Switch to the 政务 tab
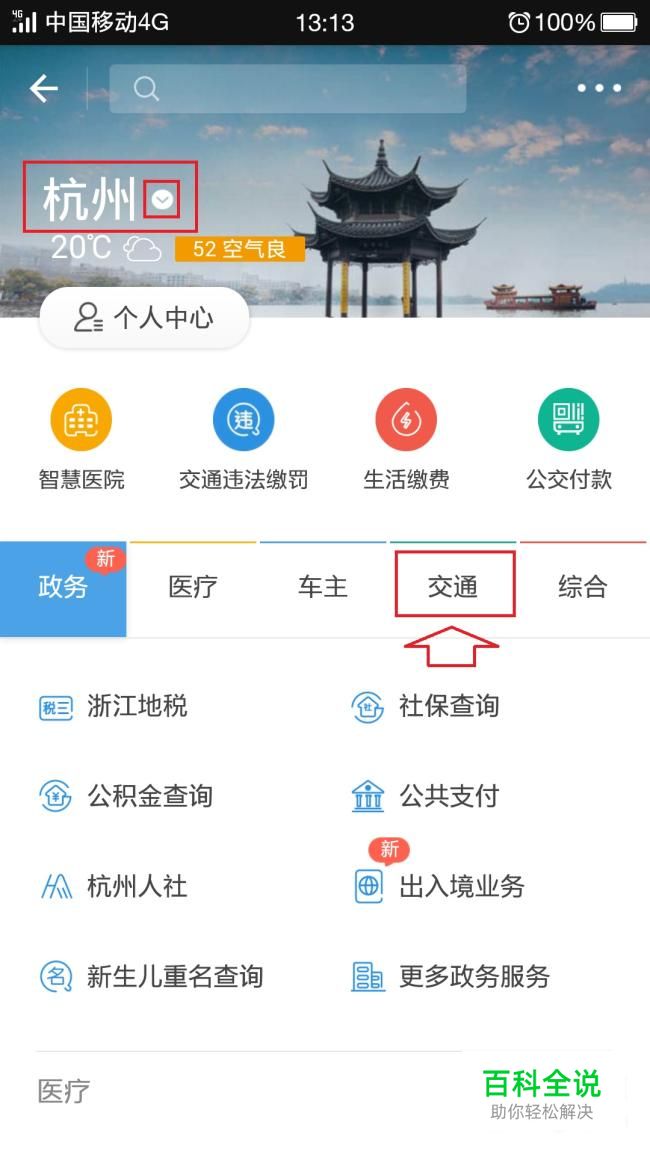 point(63,588)
